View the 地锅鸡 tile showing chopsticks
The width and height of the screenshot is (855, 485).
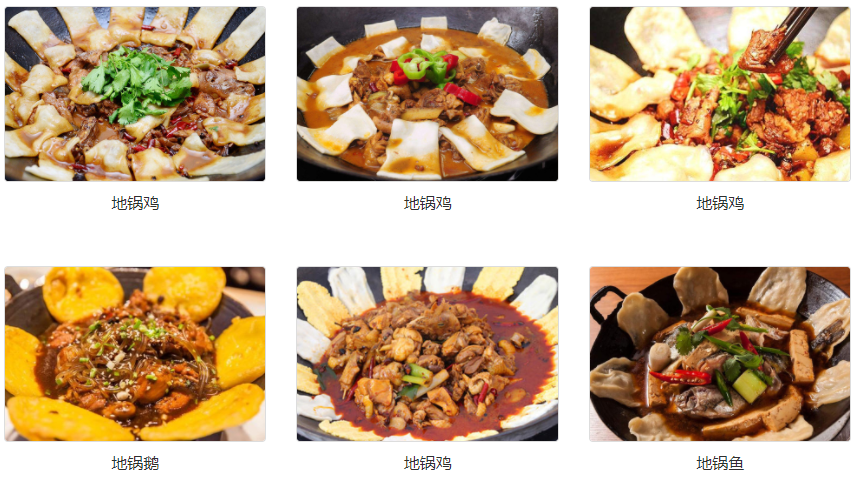coord(719,94)
